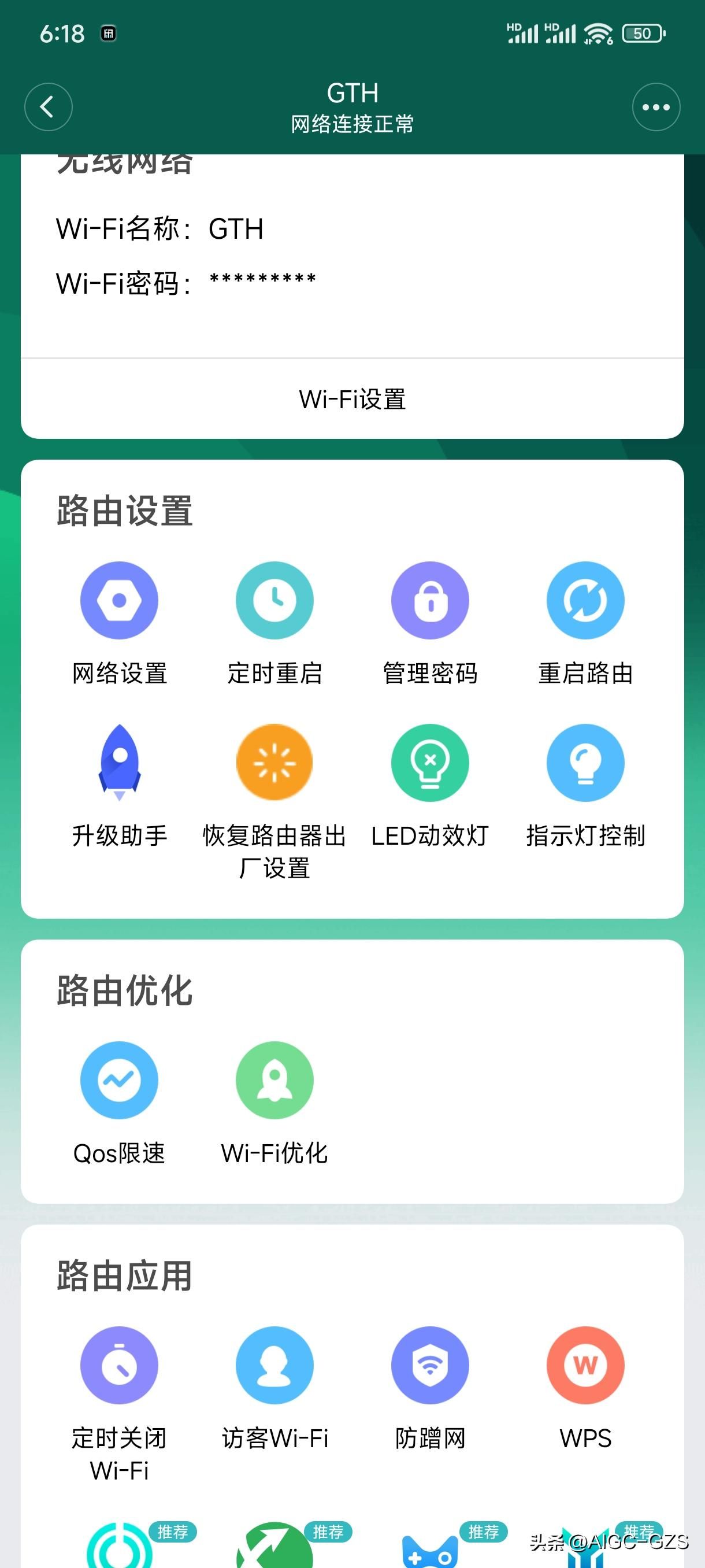705x1568 pixels.
Task: Open Wi-Fi设置
Action: [x=352, y=400]
